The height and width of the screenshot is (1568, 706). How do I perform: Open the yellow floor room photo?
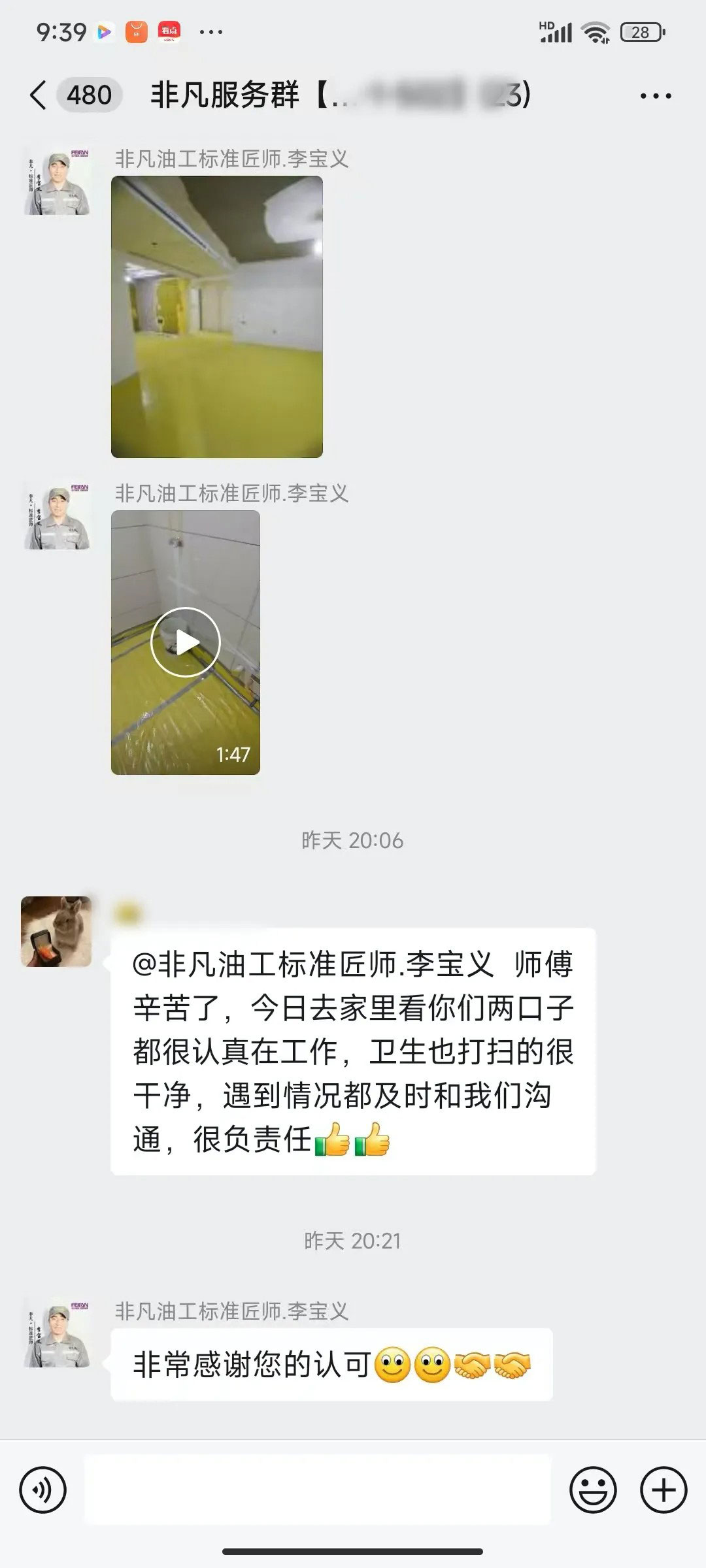(x=217, y=317)
